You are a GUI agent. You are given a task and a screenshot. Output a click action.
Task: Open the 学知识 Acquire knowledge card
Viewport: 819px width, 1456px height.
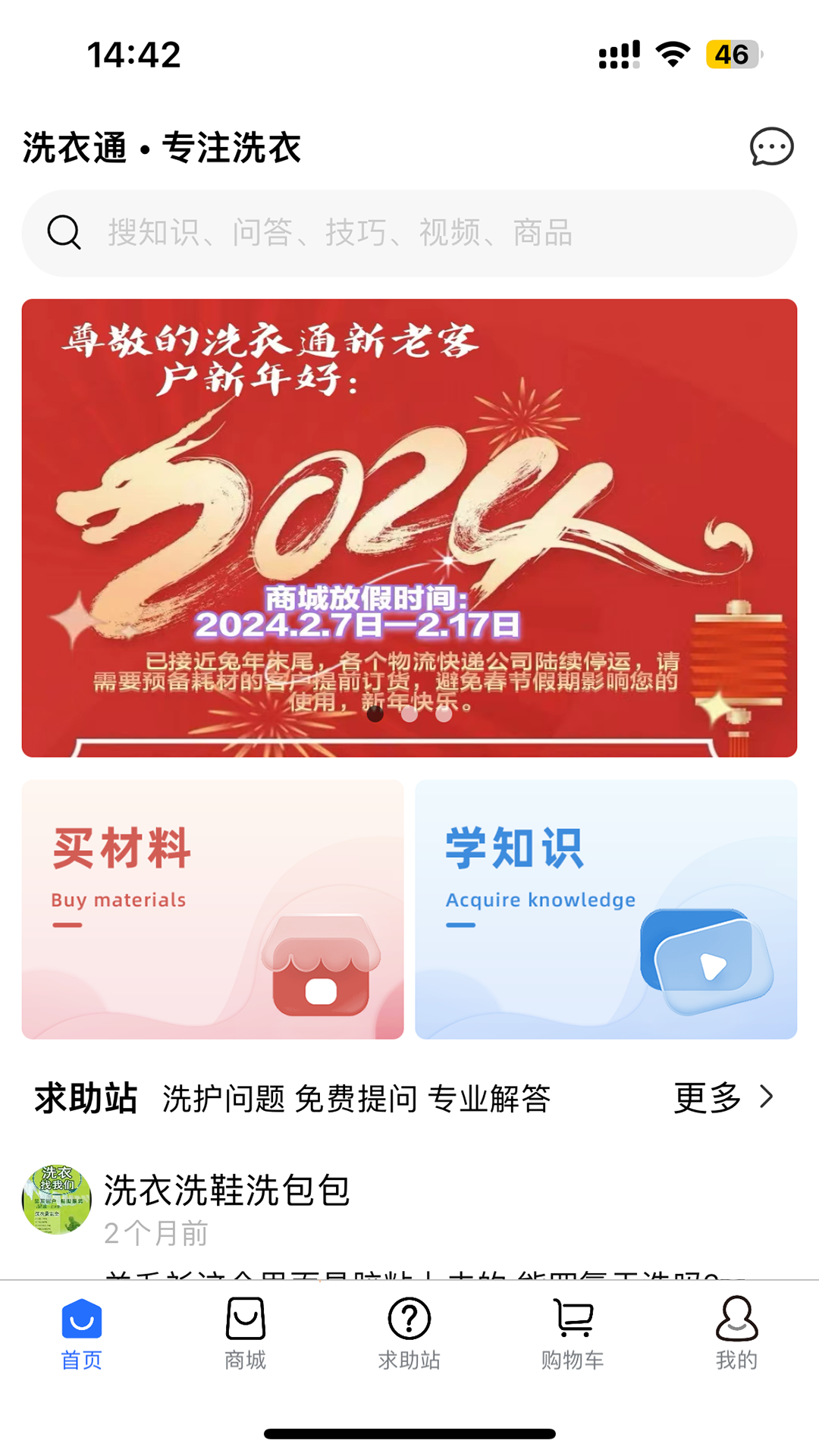606,909
